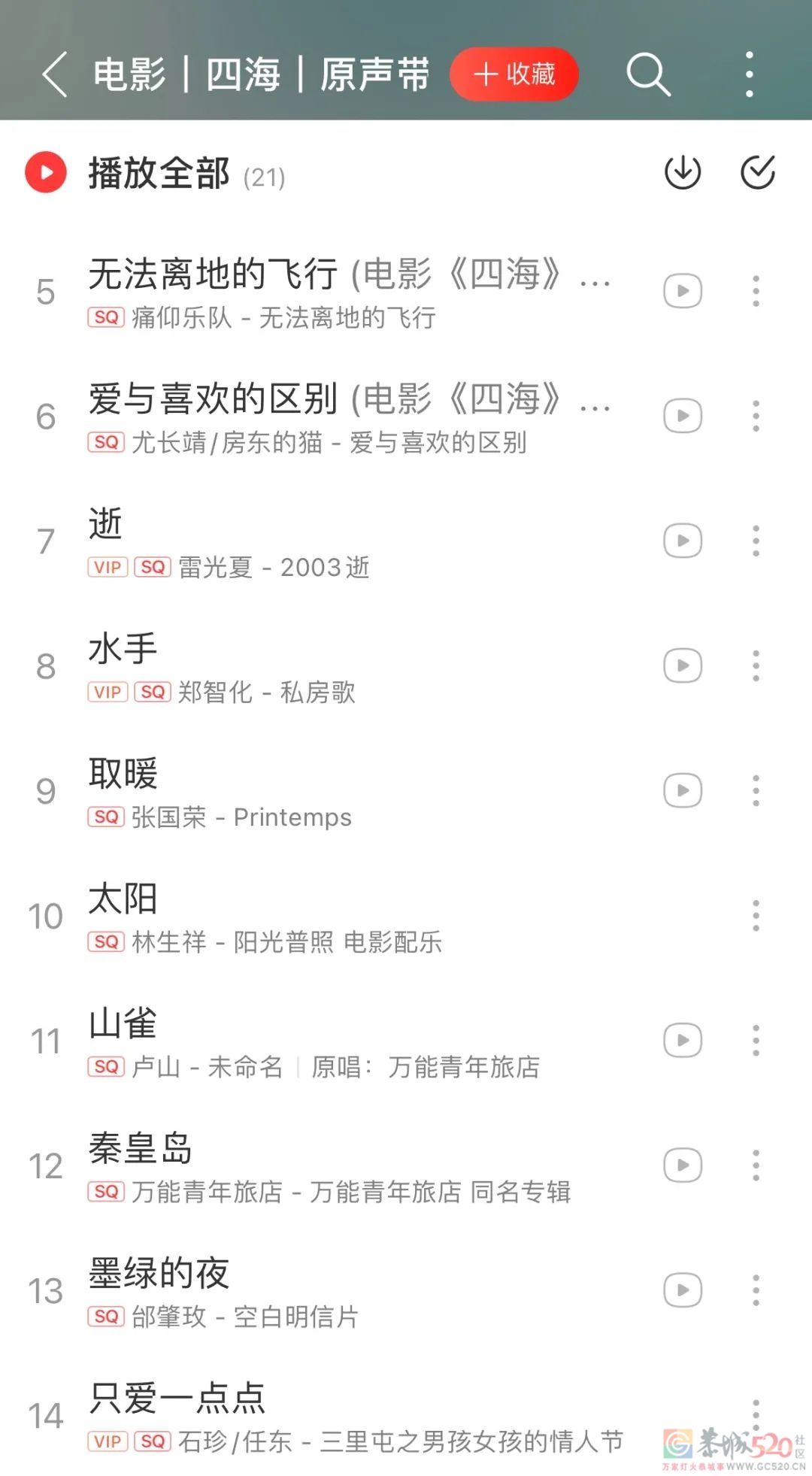Open search in the playlist header
Viewport: 812px width, 1476px height.
point(647,74)
